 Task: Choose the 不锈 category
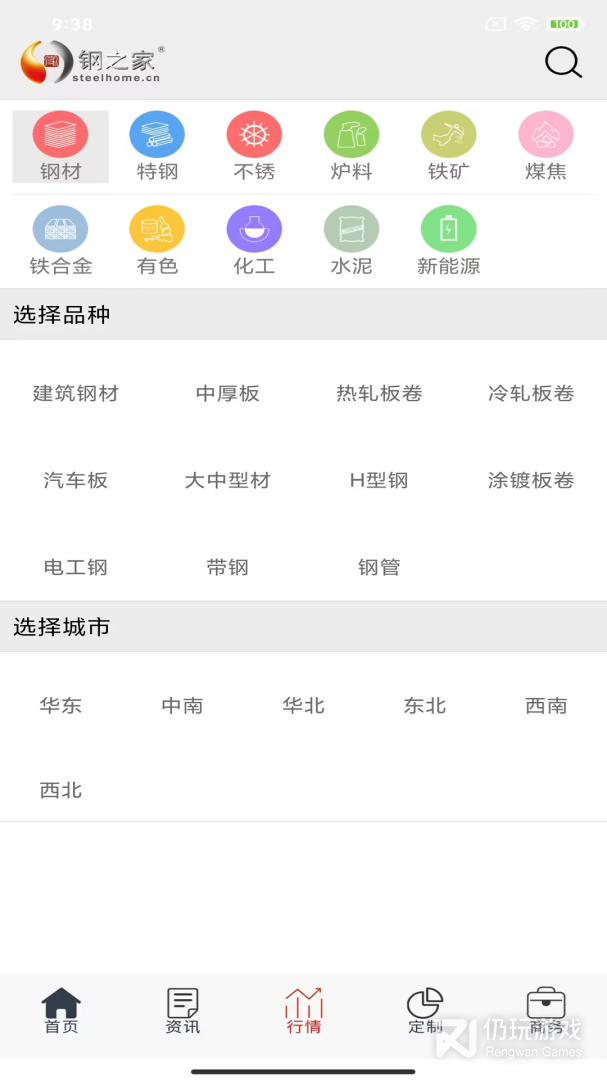coord(254,146)
